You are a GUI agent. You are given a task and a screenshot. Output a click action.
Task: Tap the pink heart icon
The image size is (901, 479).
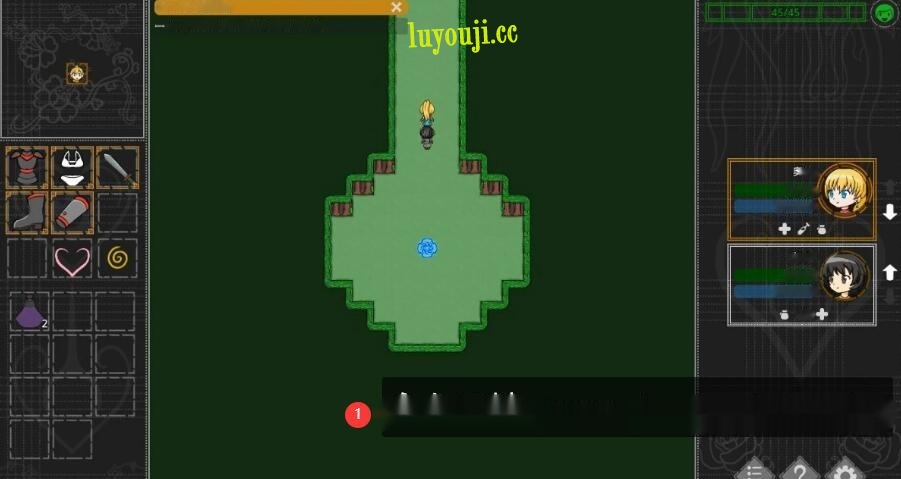click(x=72, y=260)
